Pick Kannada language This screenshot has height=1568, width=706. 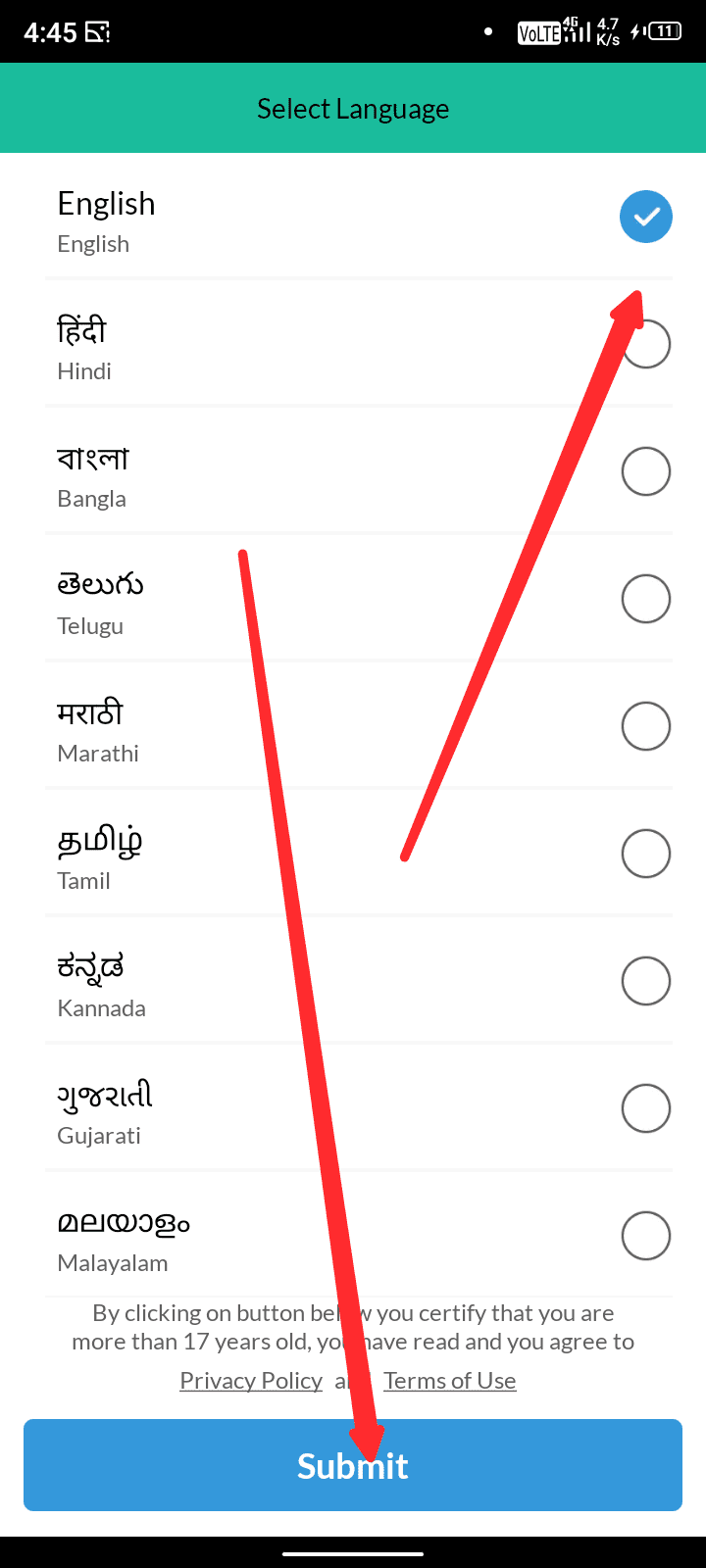(x=646, y=981)
